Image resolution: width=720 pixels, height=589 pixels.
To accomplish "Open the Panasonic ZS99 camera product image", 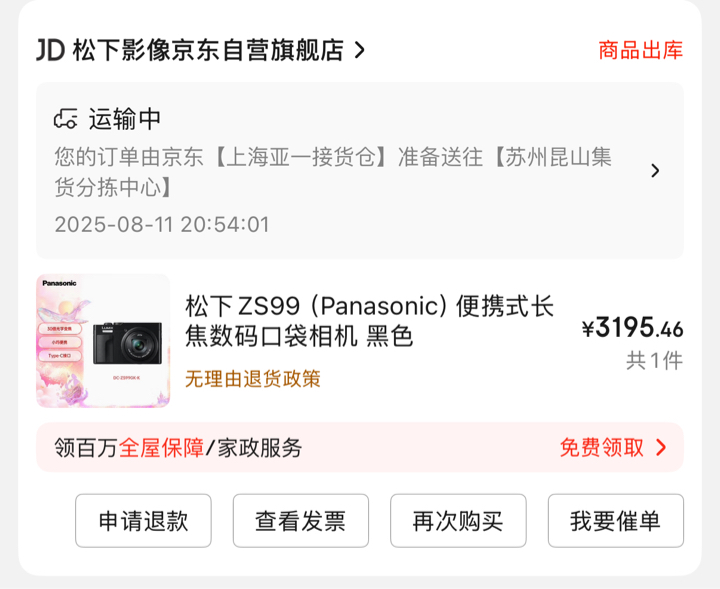I will pos(103,341).
